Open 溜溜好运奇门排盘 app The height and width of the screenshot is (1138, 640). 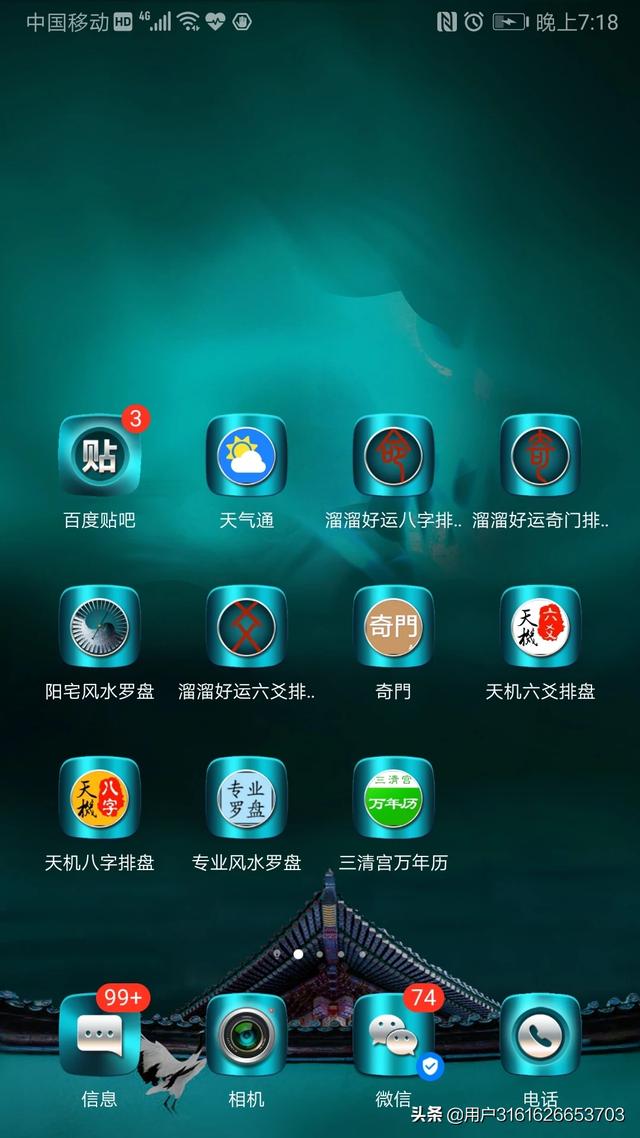540,456
